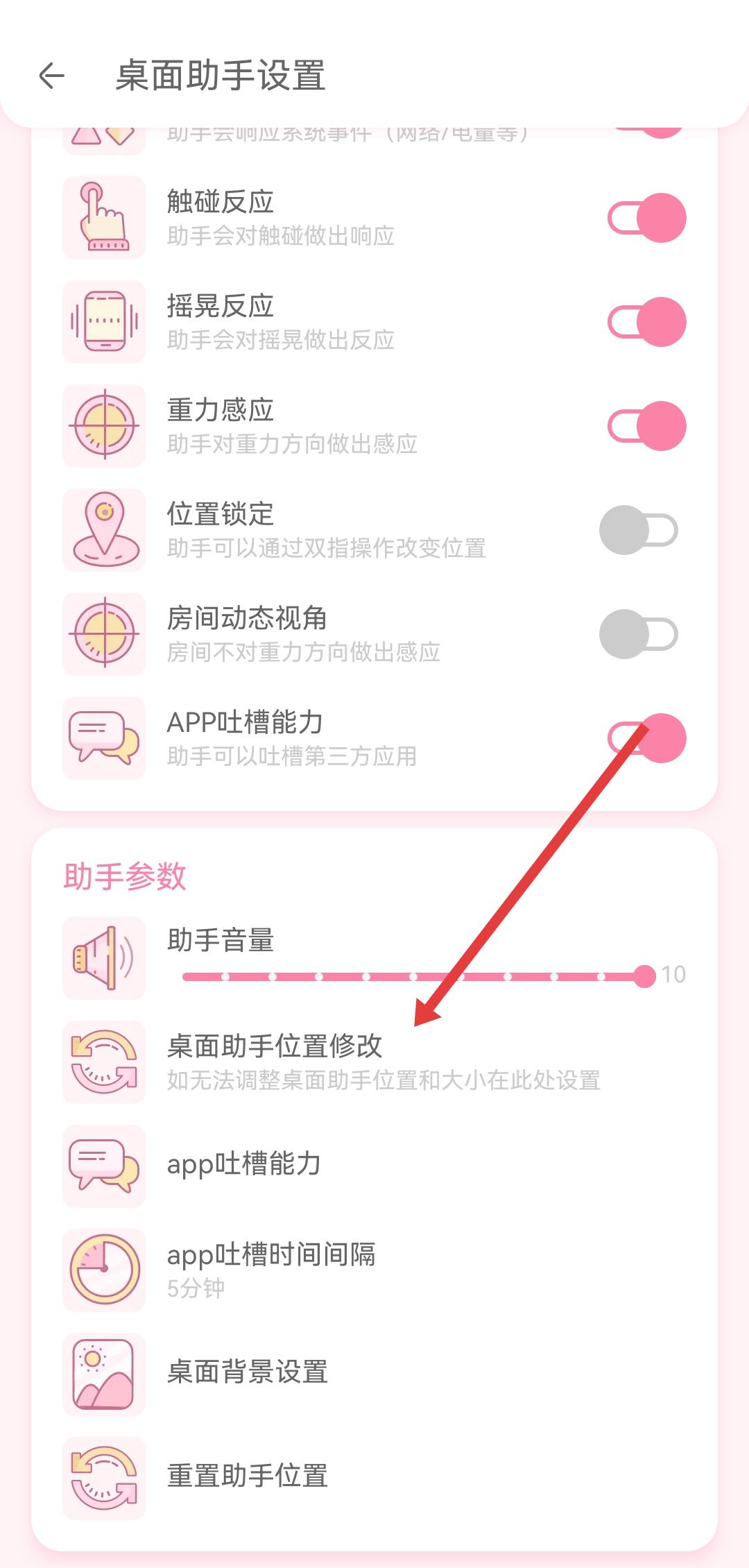Open the app吐槽能力 settings row

click(x=374, y=1166)
